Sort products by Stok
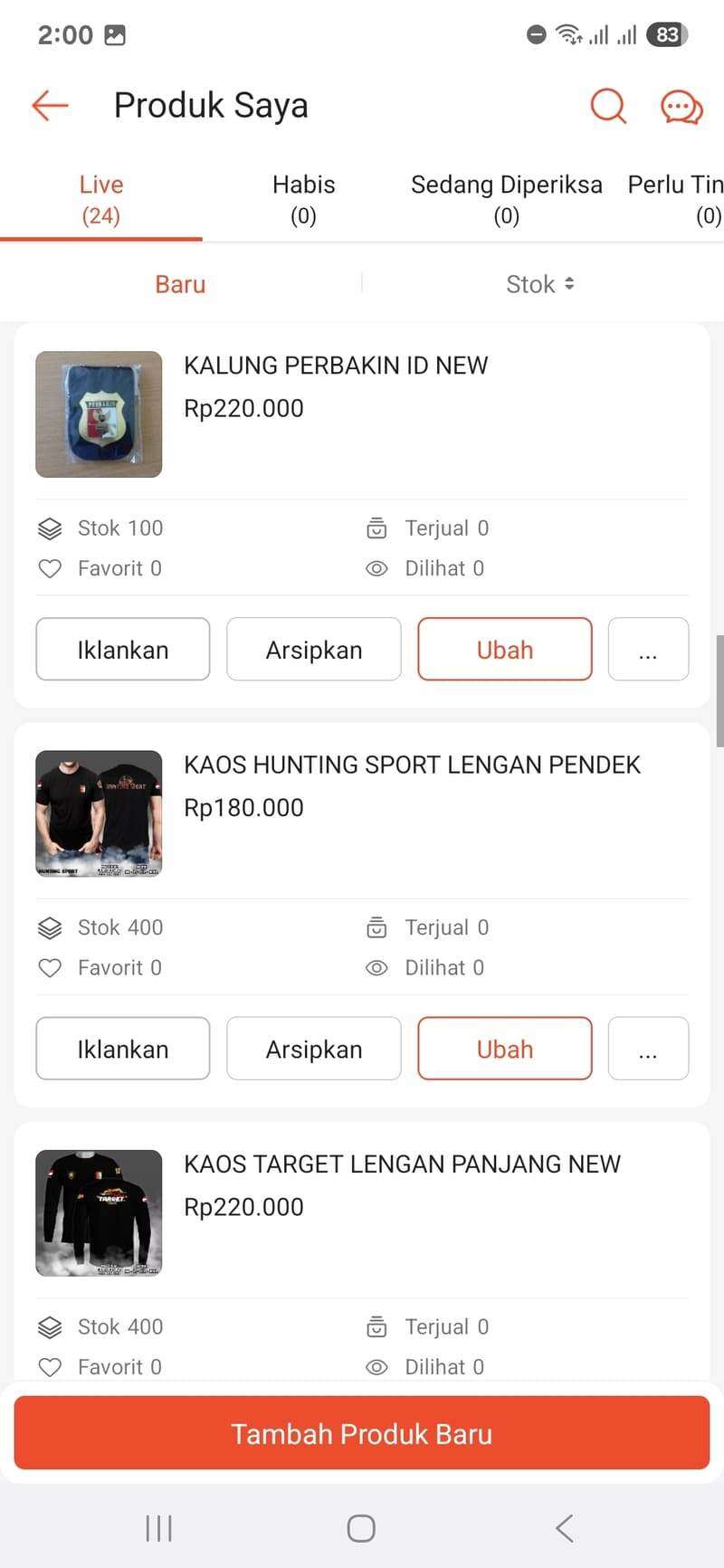The width and height of the screenshot is (724, 1568). 540,284
